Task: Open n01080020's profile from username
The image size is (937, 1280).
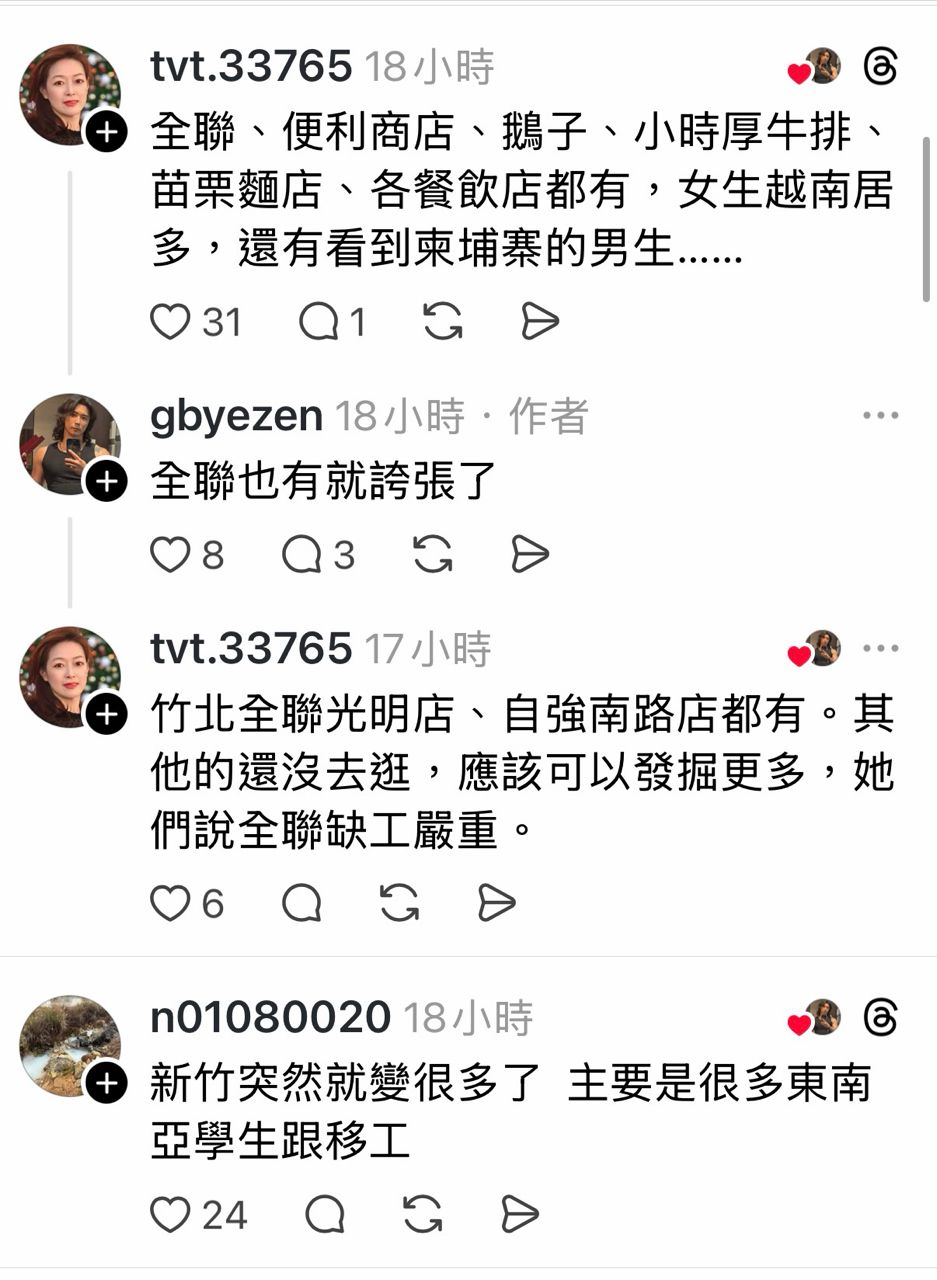Action: tap(270, 1018)
